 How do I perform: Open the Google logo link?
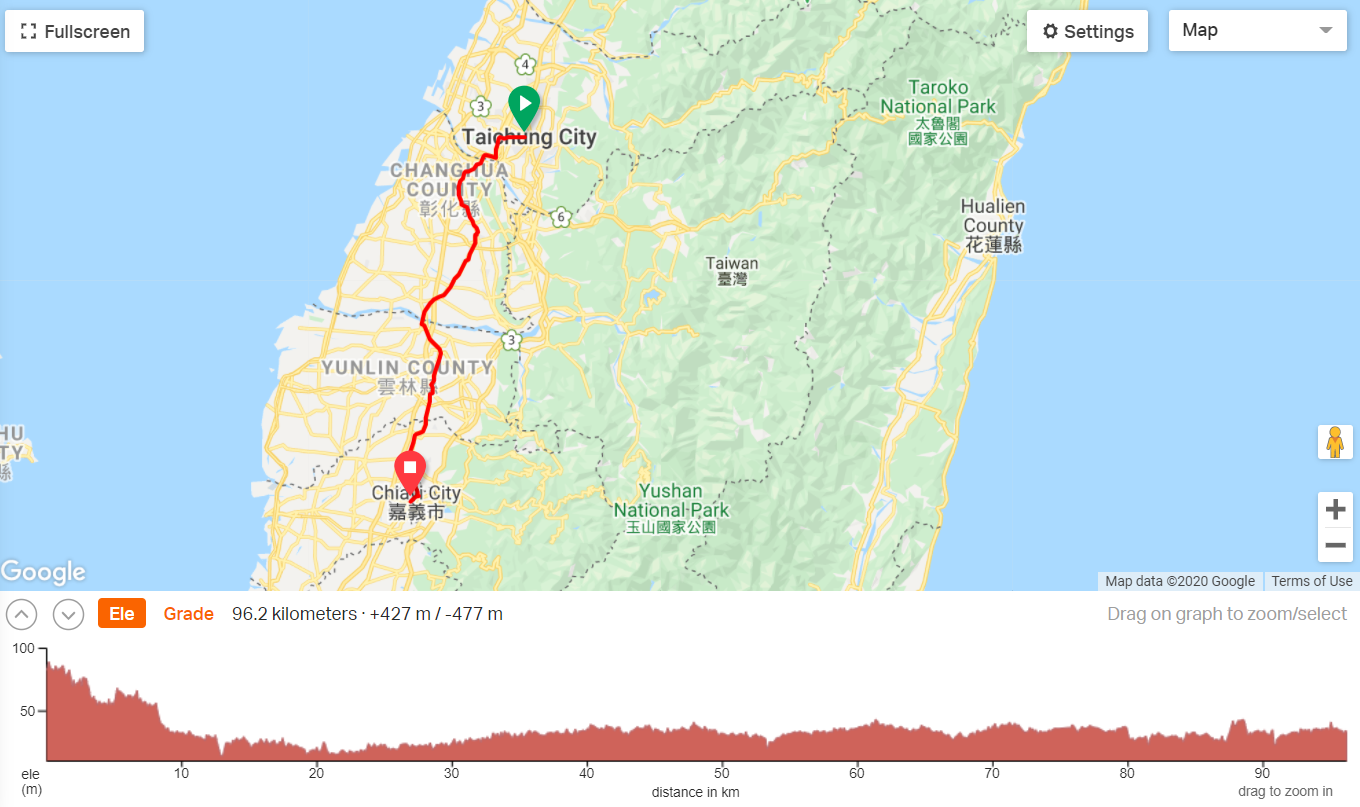click(43, 572)
